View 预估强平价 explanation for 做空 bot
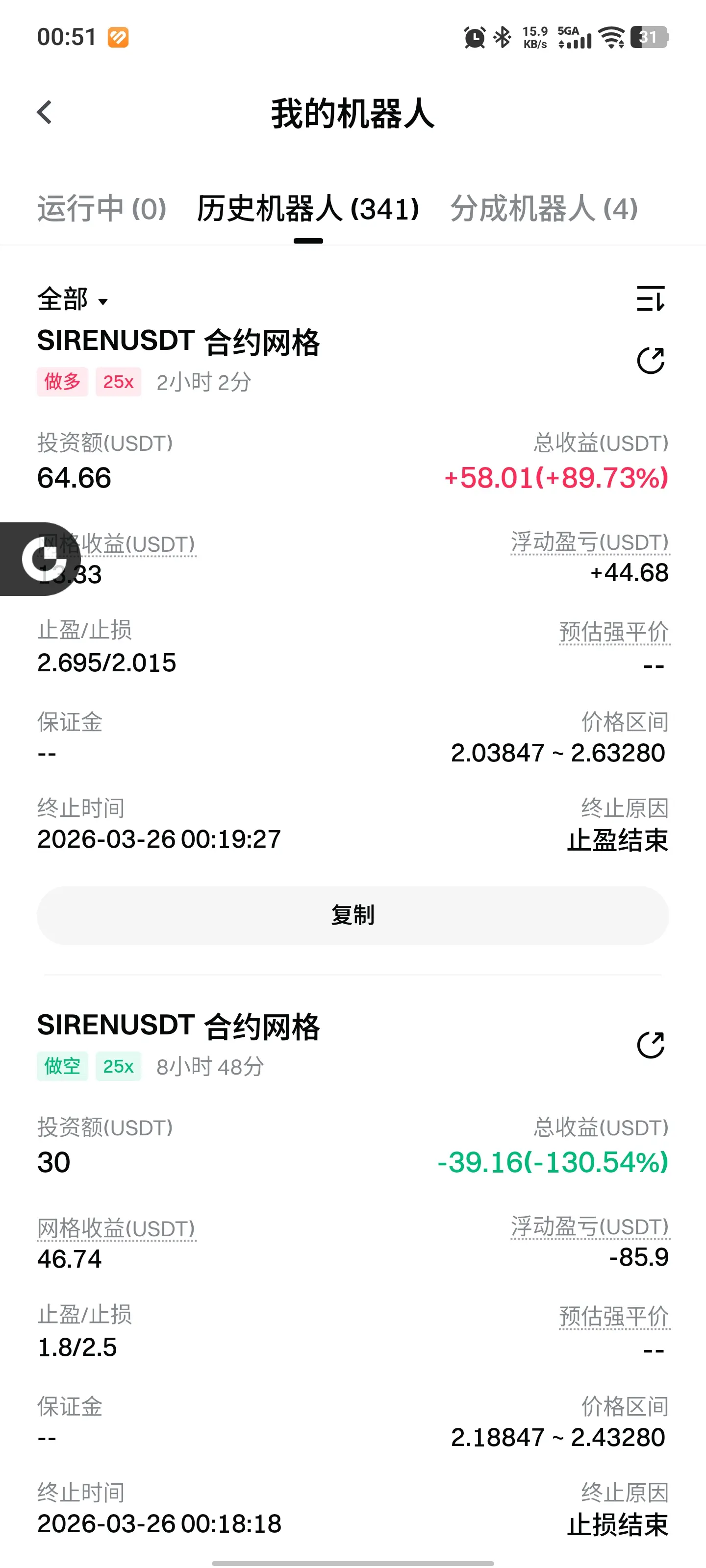The width and height of the screenshot is (706, 1568). (x=614, y=1317)
